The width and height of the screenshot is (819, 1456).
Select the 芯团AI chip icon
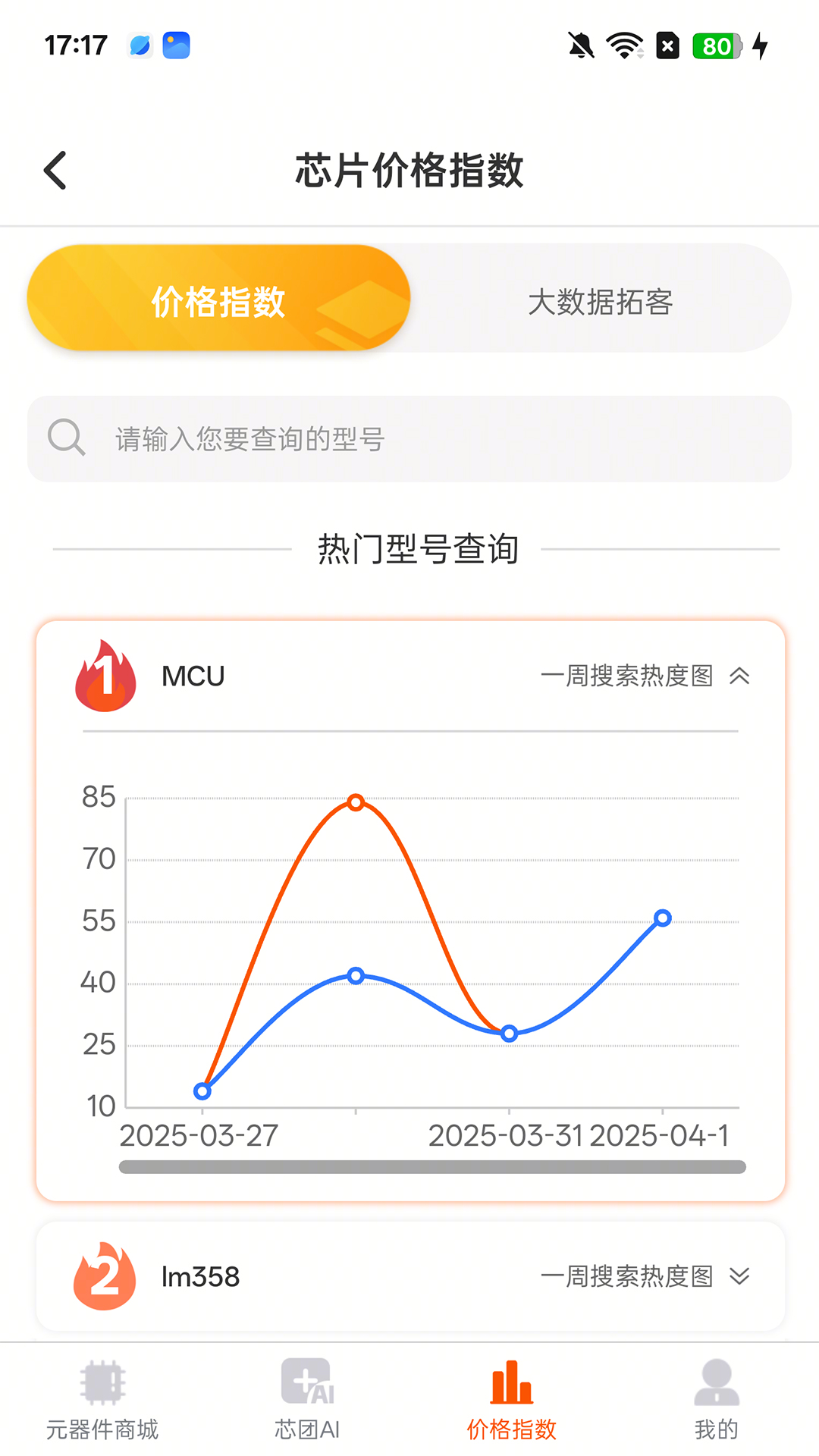tap(306, 1380)
